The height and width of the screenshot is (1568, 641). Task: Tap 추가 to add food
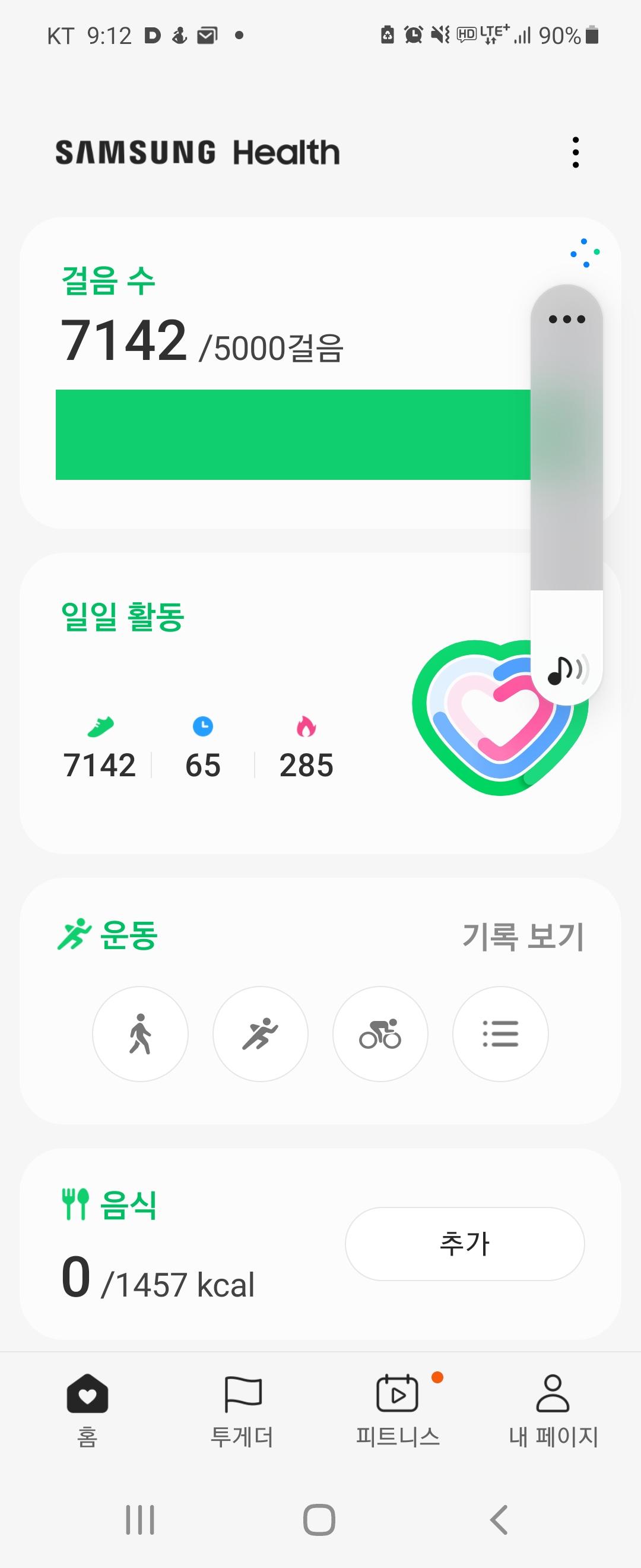tap(465, 1244)
